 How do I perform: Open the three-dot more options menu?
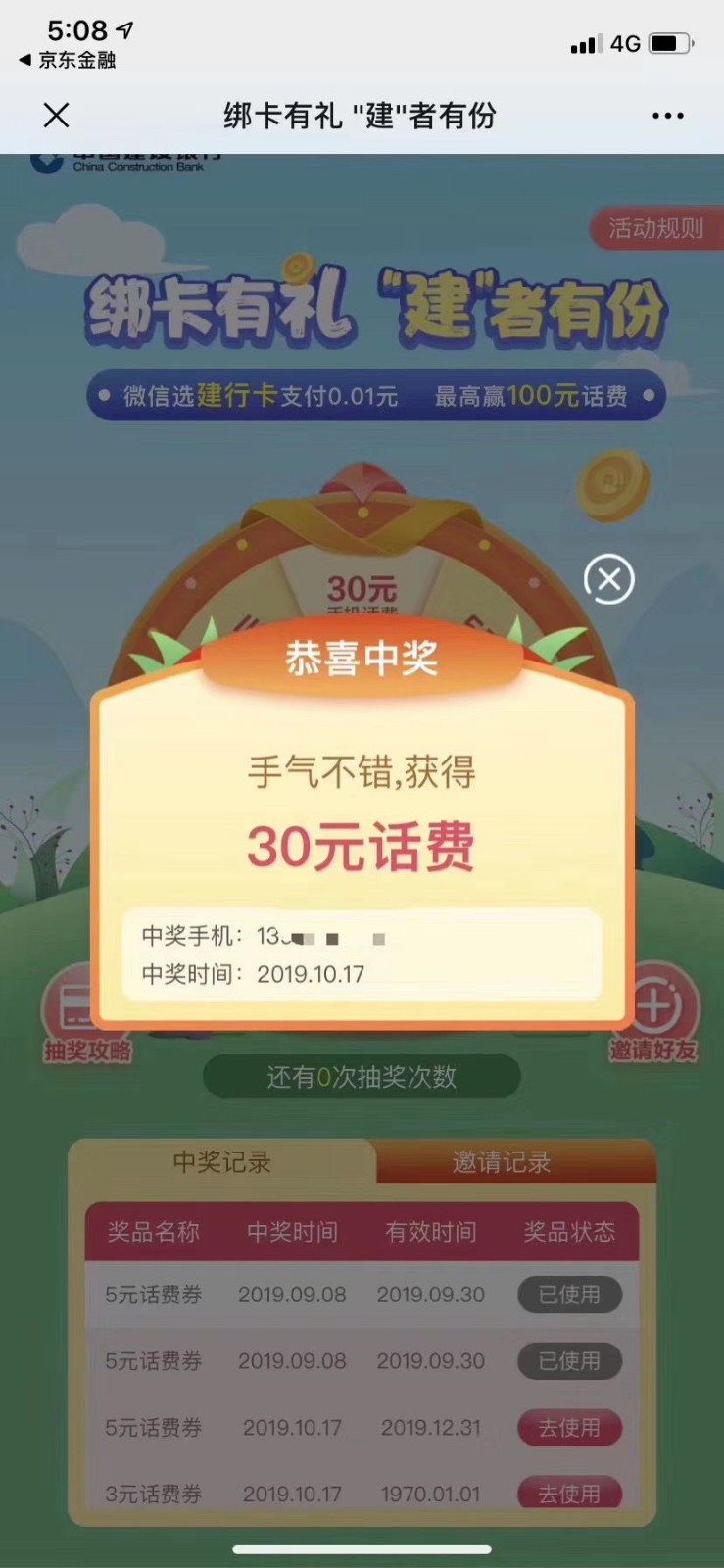[668, 116]
